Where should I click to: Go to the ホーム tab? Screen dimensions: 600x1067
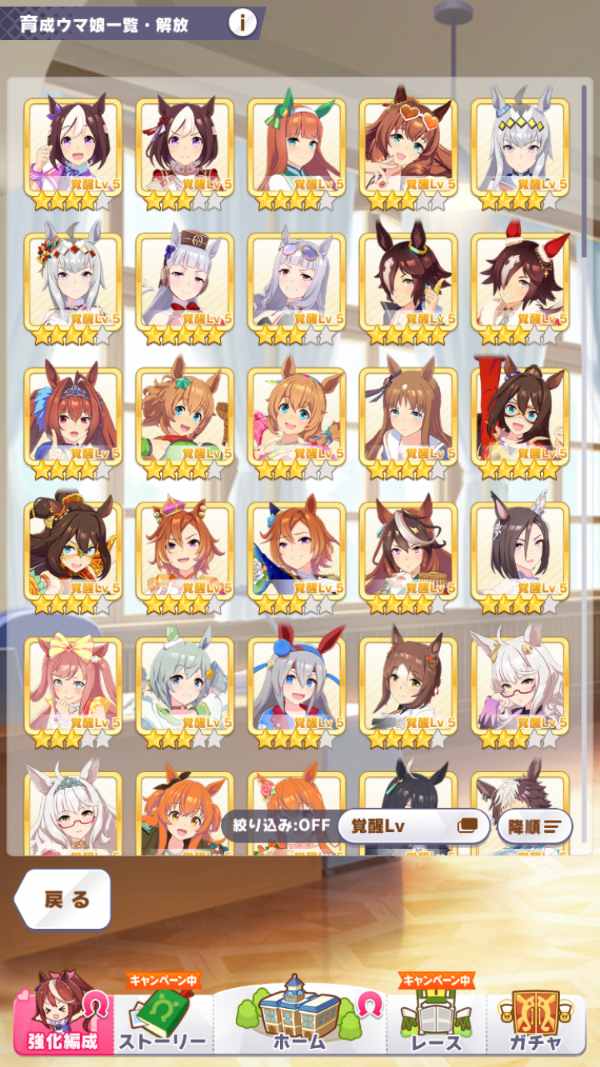pyautogui.click(x=299, y=1015)
